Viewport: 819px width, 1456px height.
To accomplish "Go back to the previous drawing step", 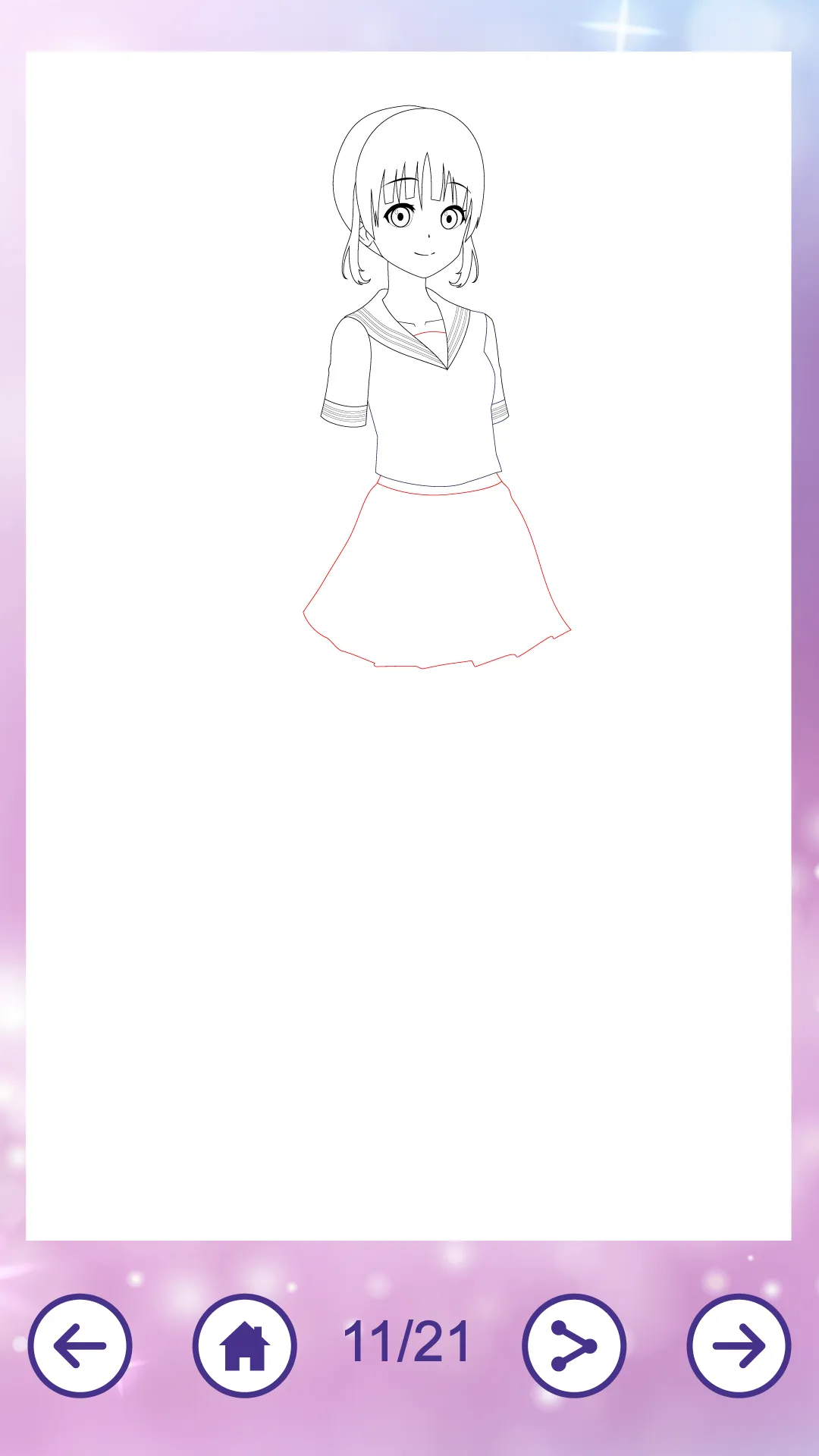I will coord(80,1345).
